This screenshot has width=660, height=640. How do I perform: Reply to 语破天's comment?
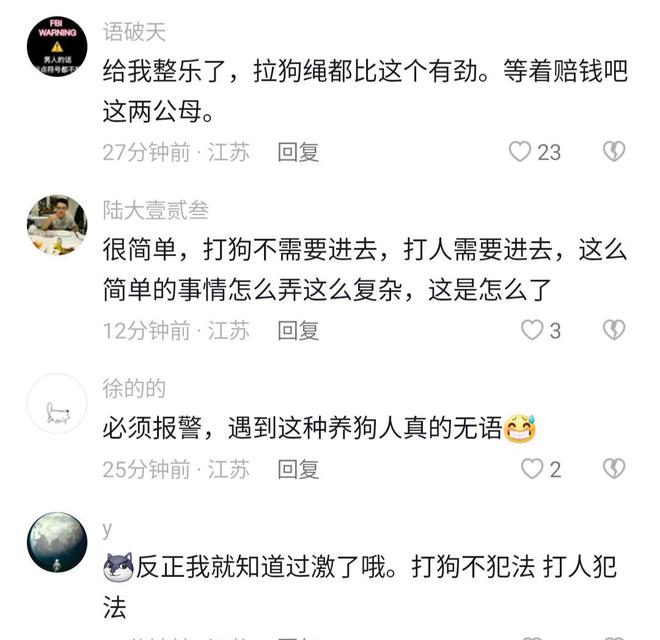pos(298,152)
